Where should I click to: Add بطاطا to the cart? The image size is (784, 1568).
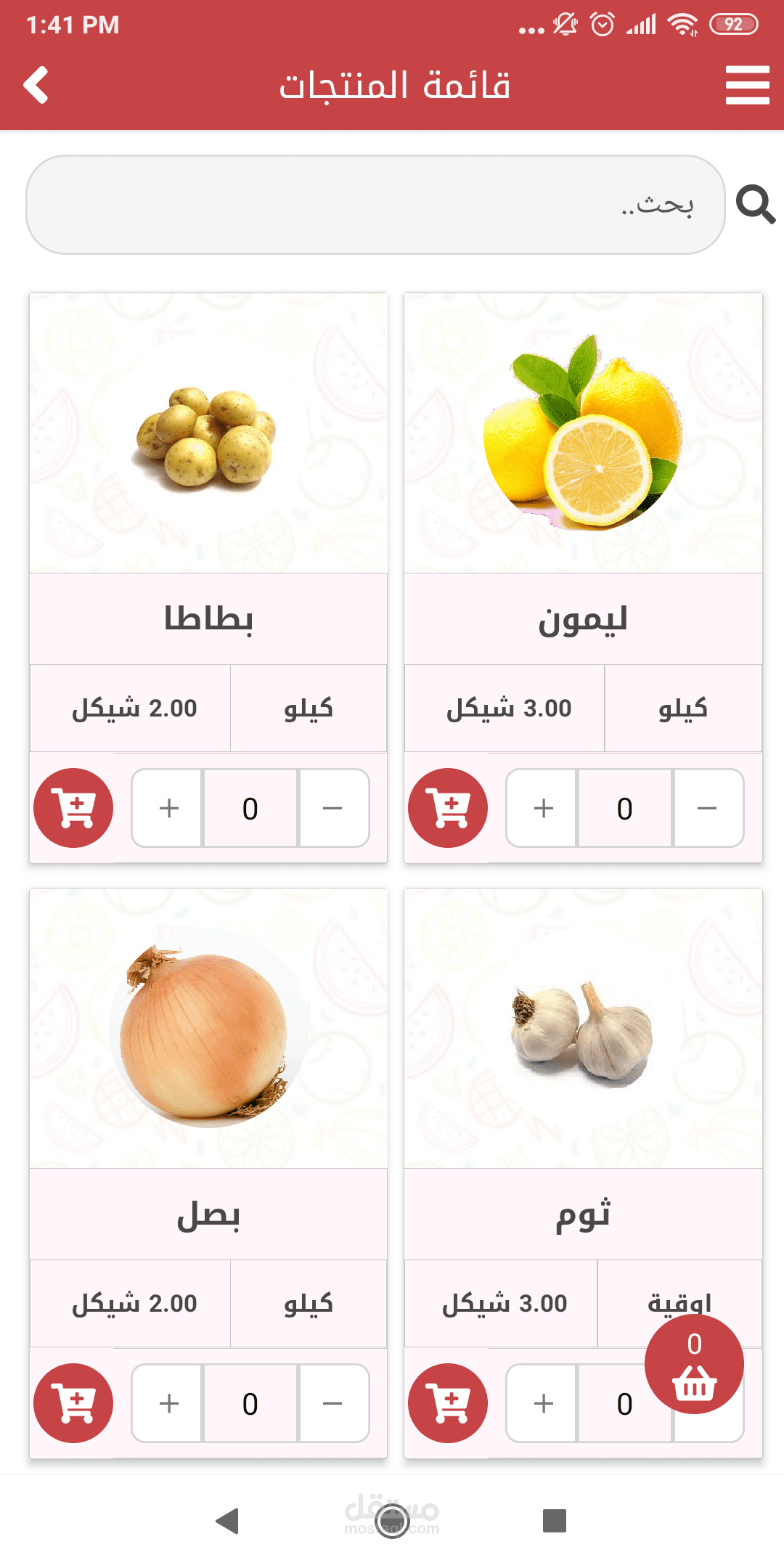73,808
